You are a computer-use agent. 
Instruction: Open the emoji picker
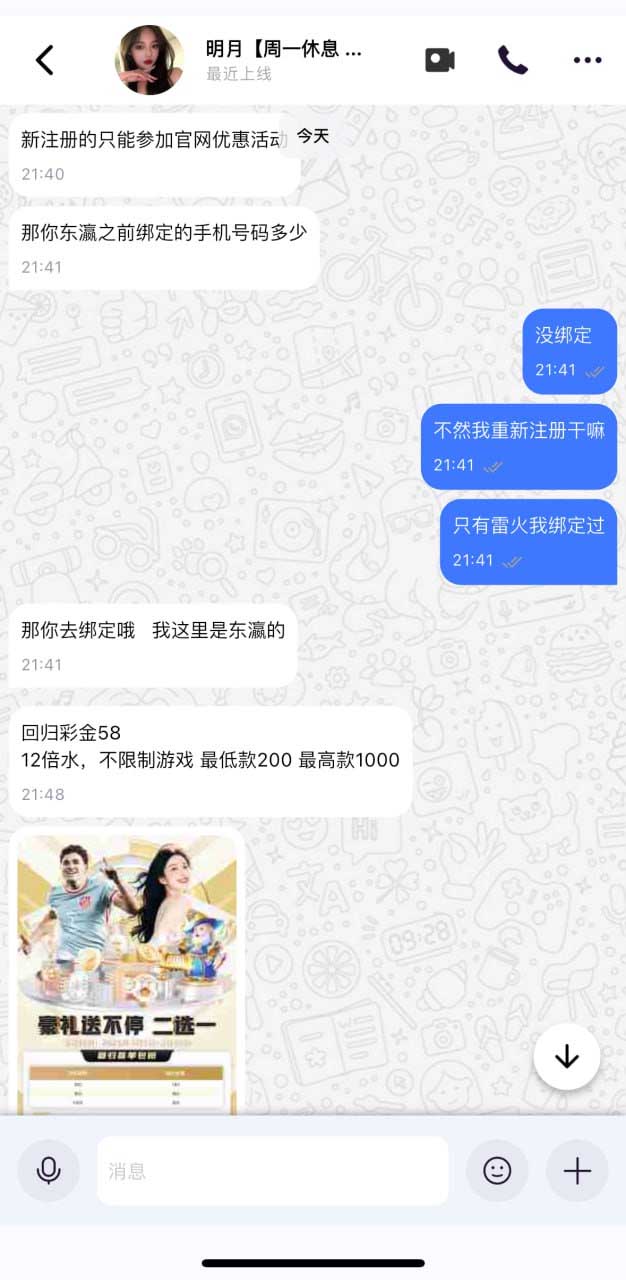tap(497, 1170)
